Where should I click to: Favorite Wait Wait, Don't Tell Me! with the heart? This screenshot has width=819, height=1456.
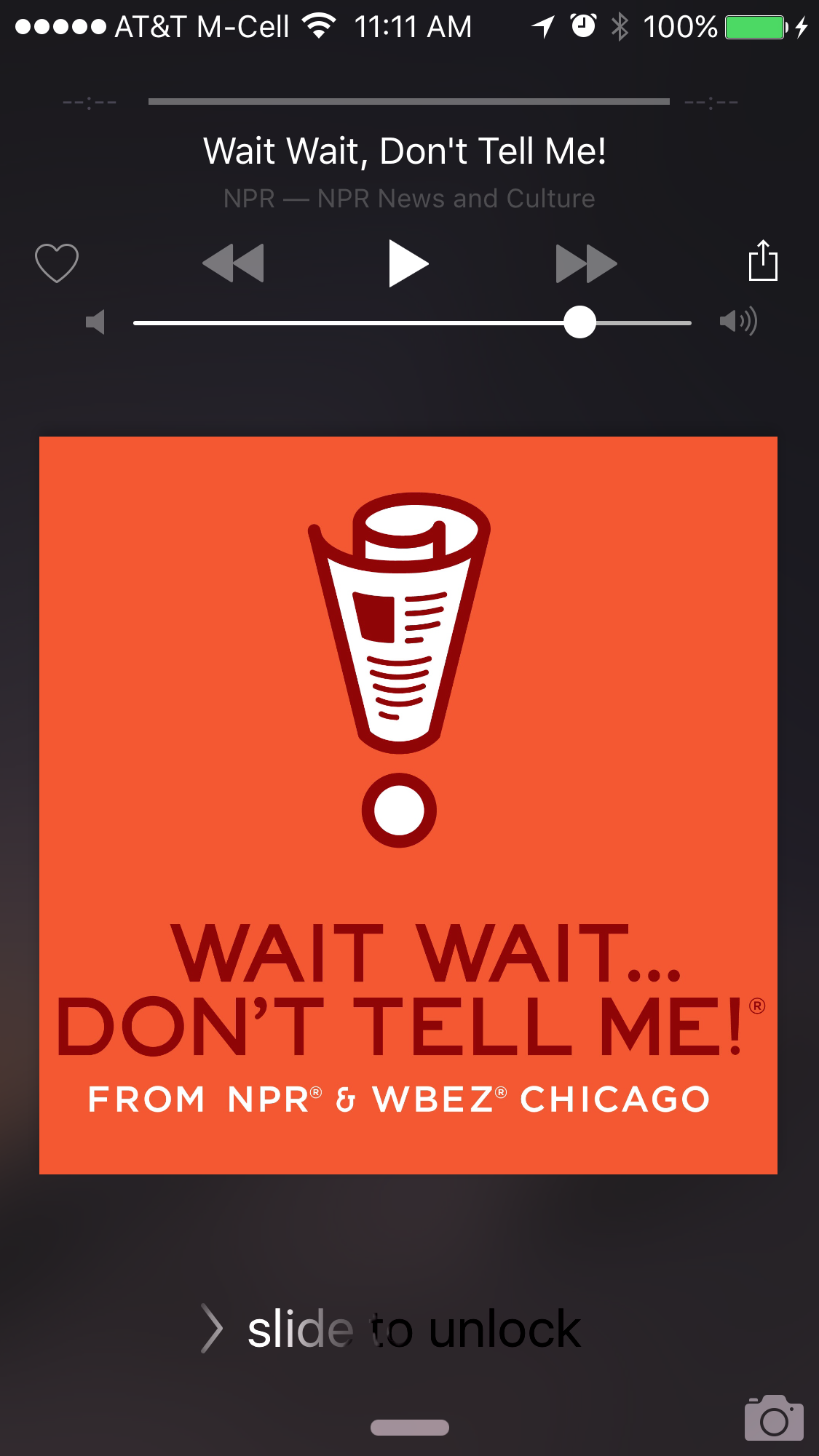pyautogui.click(x=57, y=263)
